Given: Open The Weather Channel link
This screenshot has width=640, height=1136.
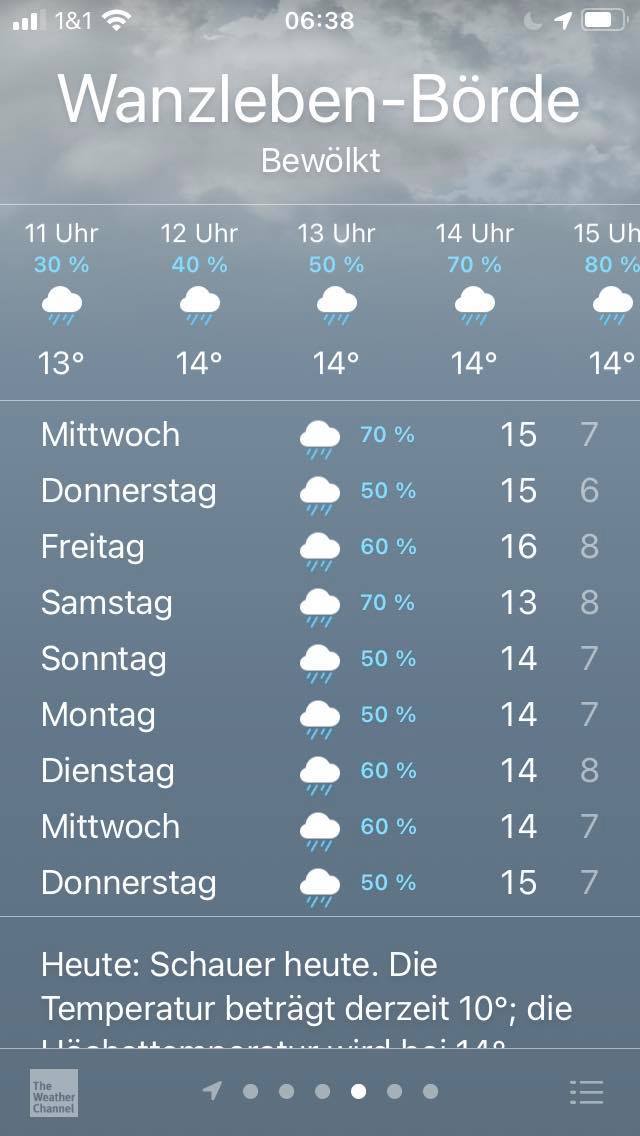Looking at the screenshot, I should pos(53,1092).
